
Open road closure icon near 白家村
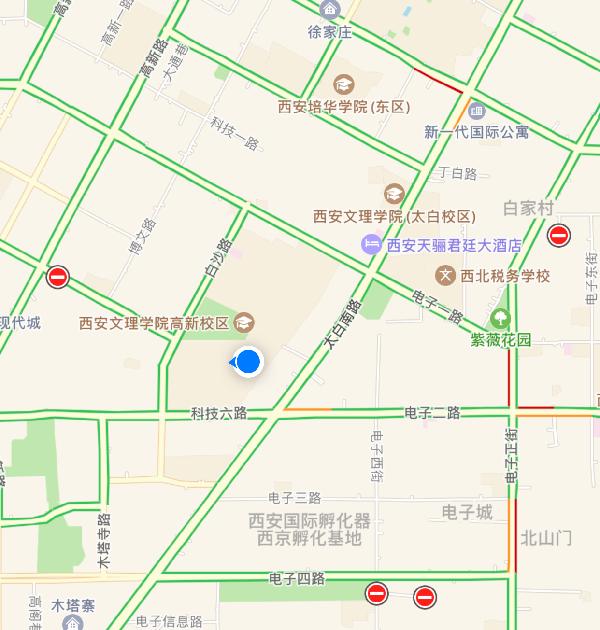coord(559,236)
